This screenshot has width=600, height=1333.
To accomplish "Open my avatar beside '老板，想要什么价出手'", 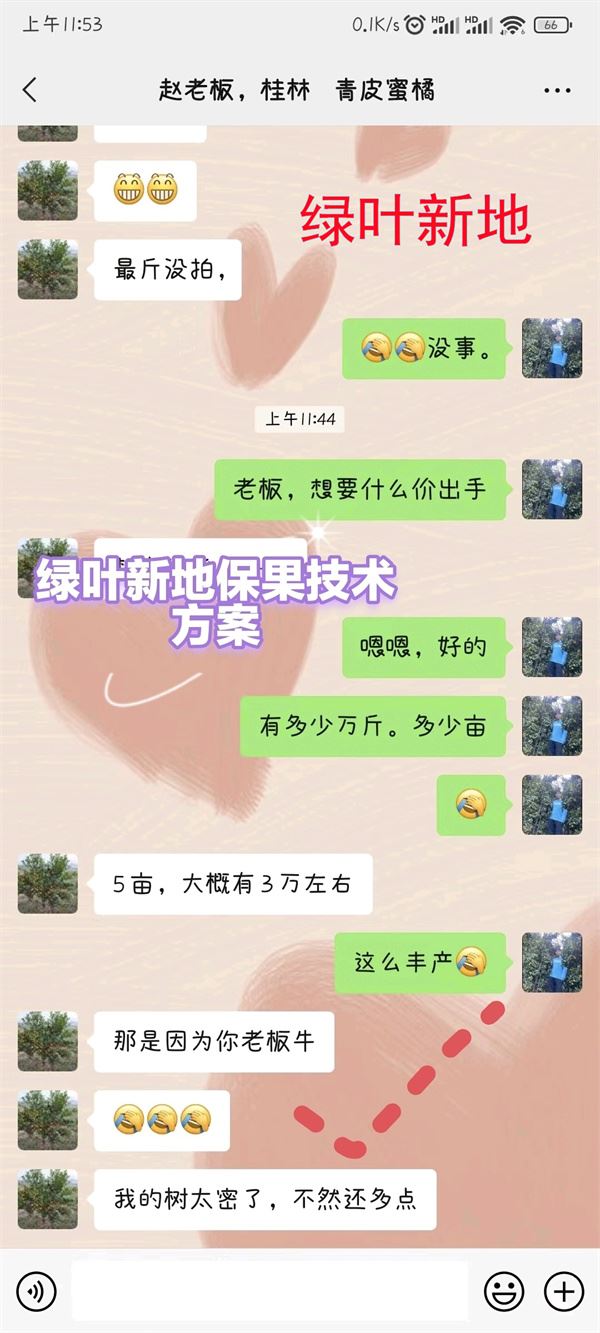I will 552,490.
